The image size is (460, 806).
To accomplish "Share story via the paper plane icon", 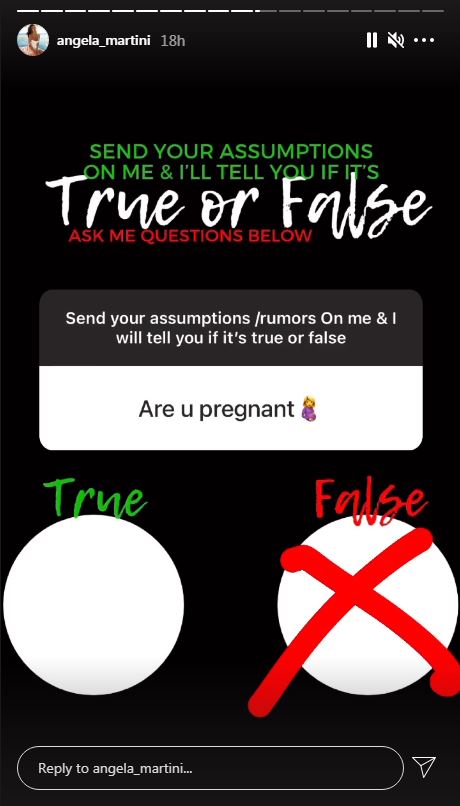I will coord(424,766).
